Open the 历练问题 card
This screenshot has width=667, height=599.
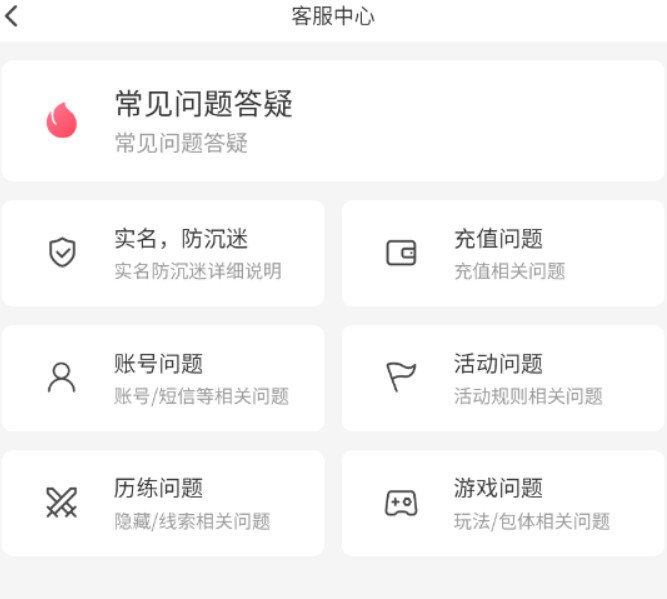click(x=163, y=503)
